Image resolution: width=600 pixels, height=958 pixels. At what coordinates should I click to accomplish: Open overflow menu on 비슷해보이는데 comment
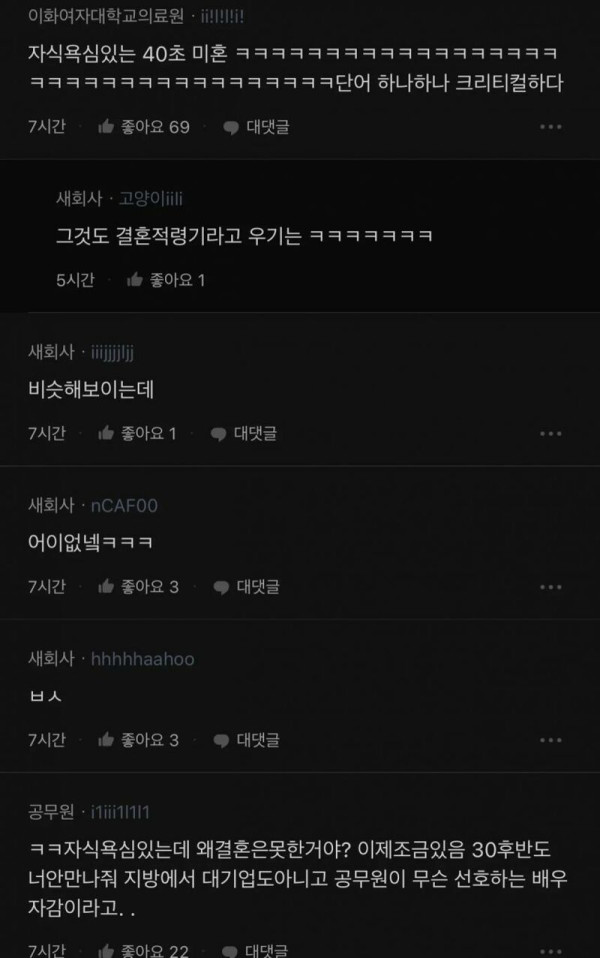551,433
